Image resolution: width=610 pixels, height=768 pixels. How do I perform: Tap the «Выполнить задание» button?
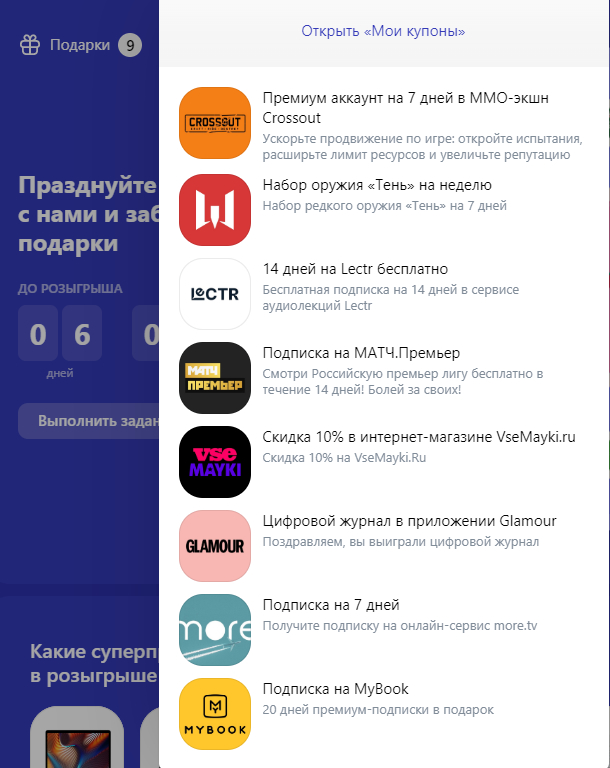point(90,421)
